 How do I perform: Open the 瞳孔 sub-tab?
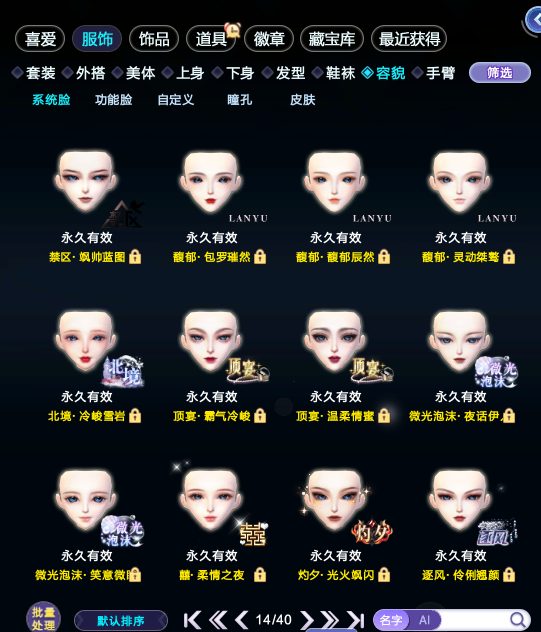point(239,100)
